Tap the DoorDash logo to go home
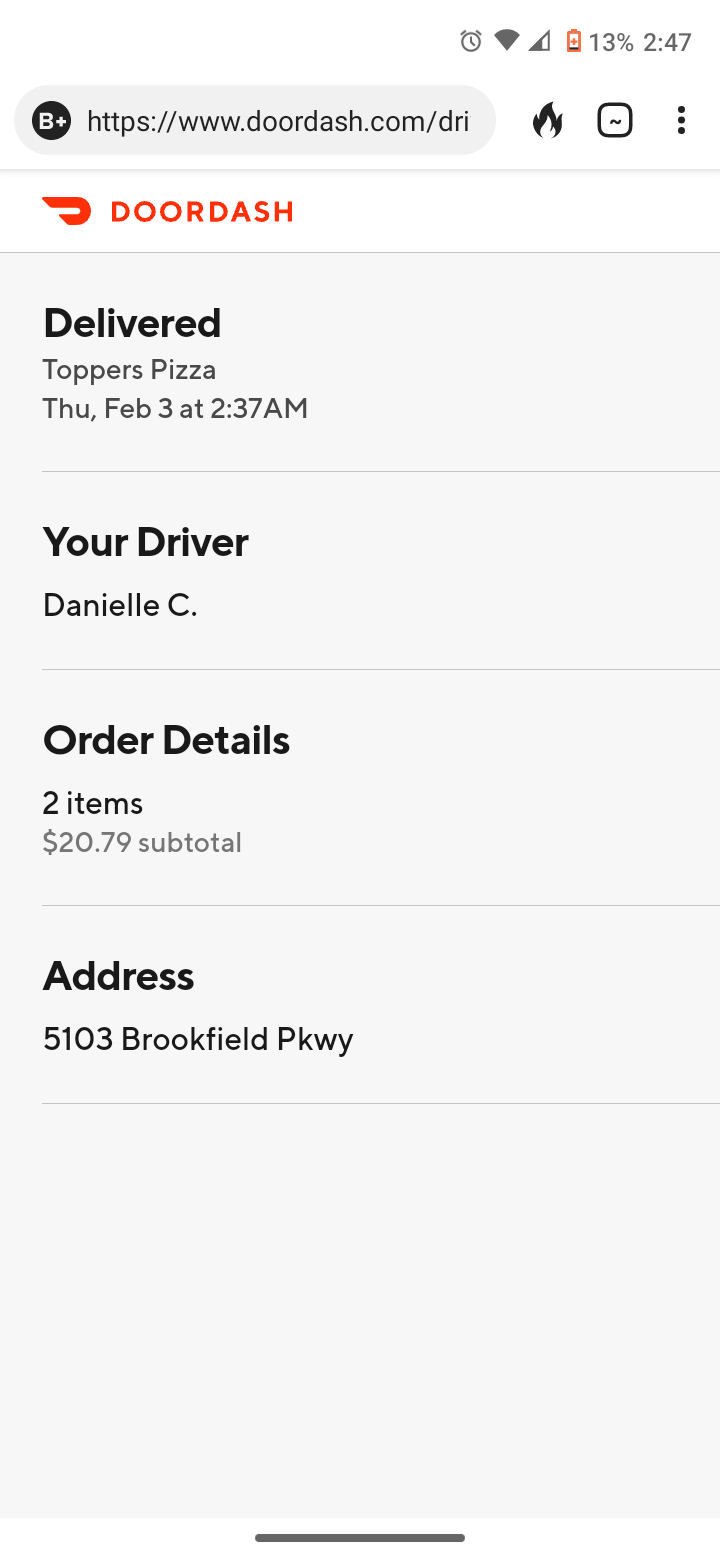Image resolution: width=720 pixels, height=1560 pixels. [167, 211]
